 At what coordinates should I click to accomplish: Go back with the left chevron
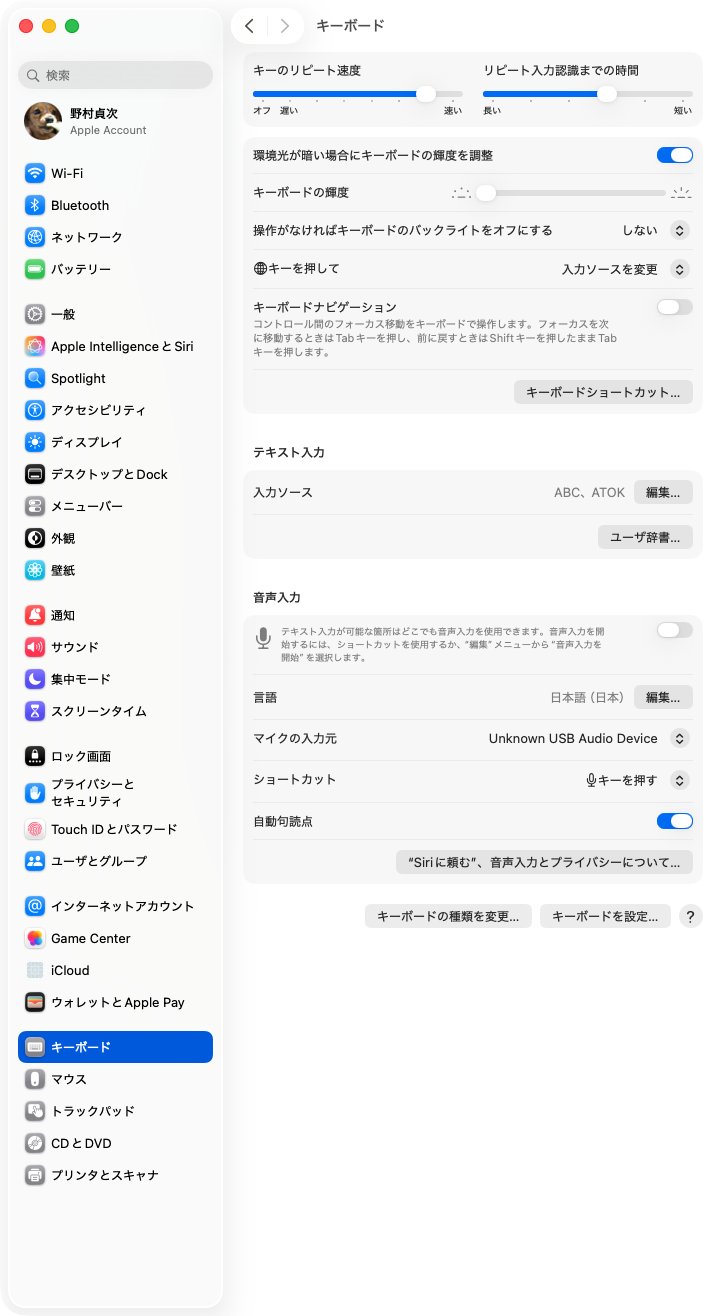point(249,26)
